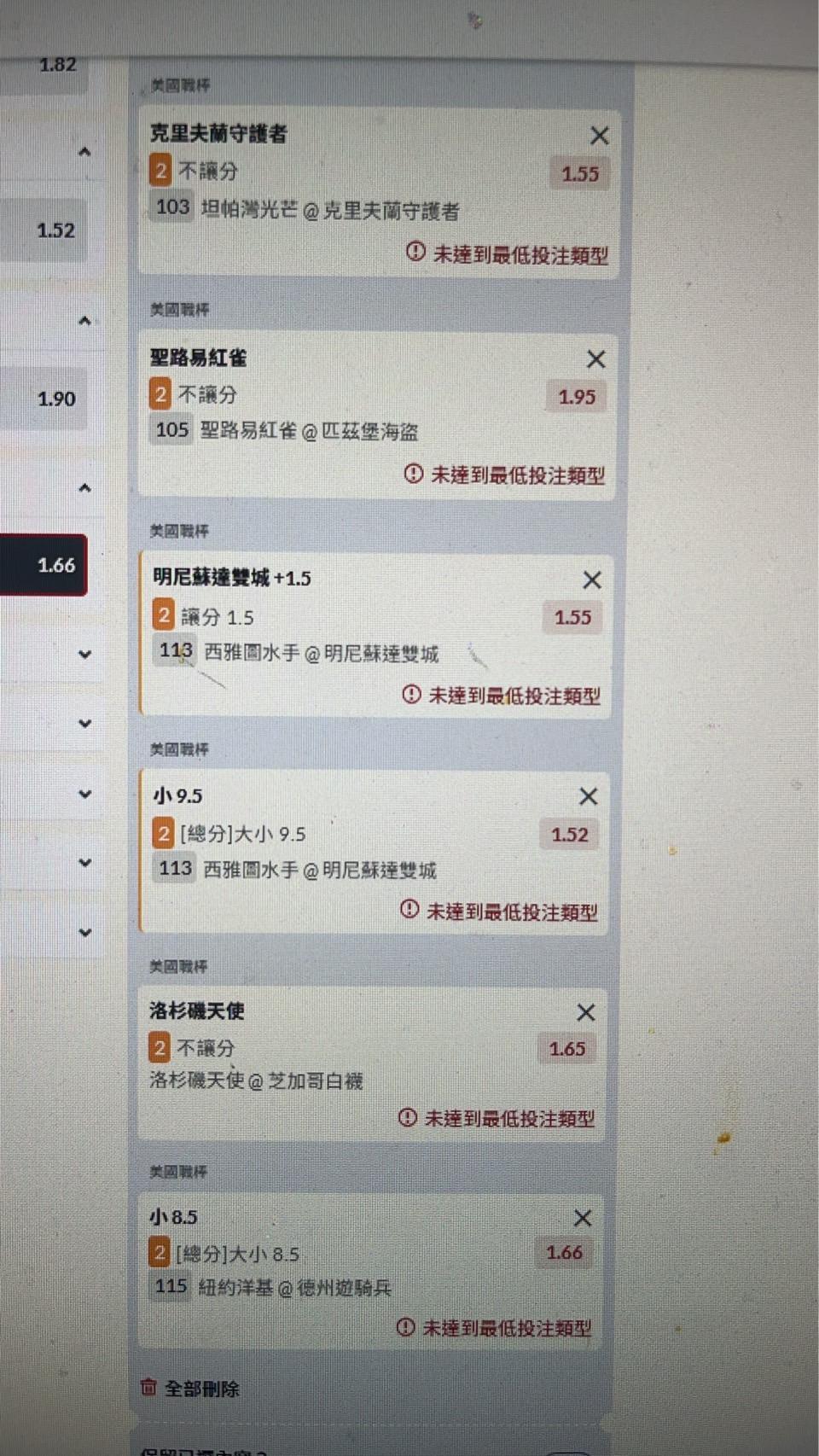Remove the 洛杉磯天使 bet from the slip
The width and height of the screenshot is (819, 1456).
pos(585,1012)
